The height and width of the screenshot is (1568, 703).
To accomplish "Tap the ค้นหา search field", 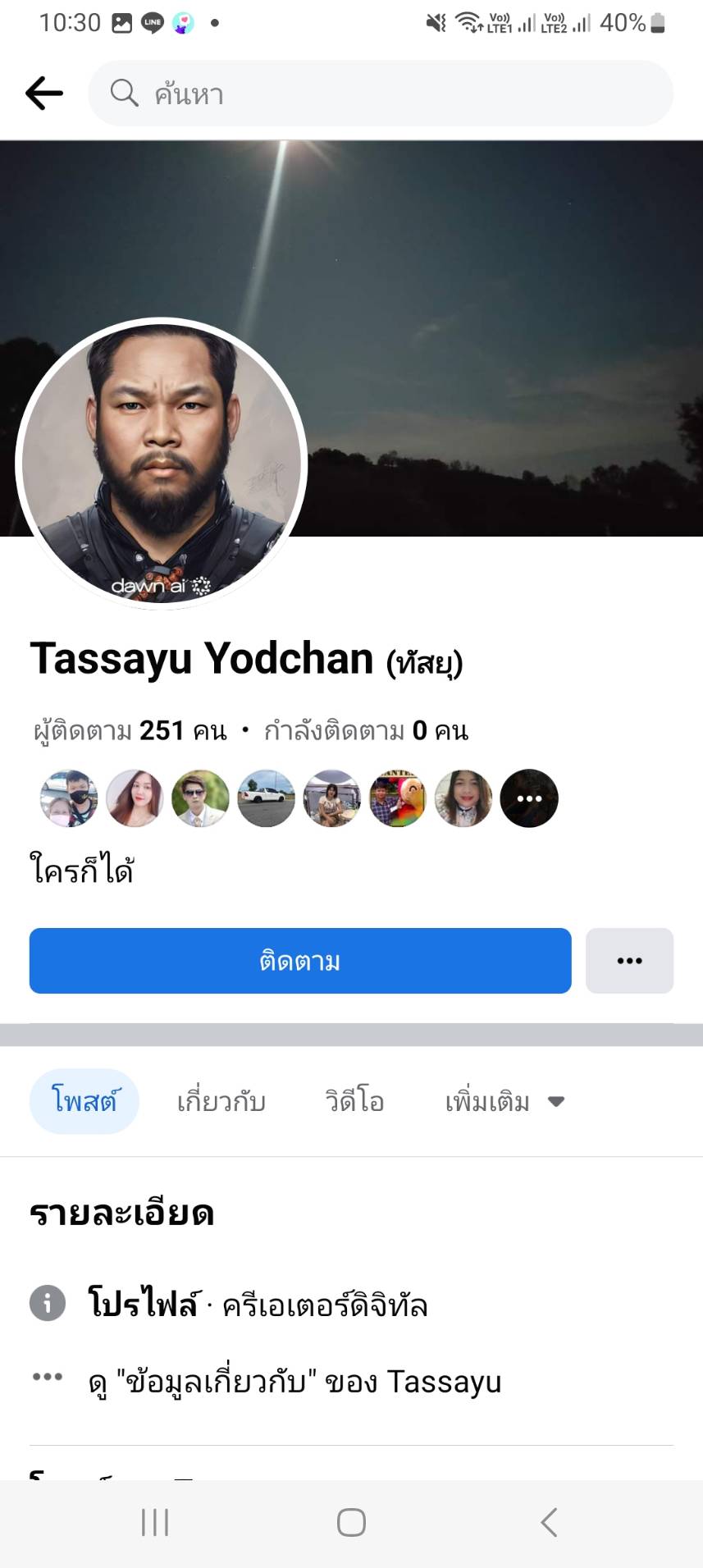I will pyautogui.click(x=381, y=94).
